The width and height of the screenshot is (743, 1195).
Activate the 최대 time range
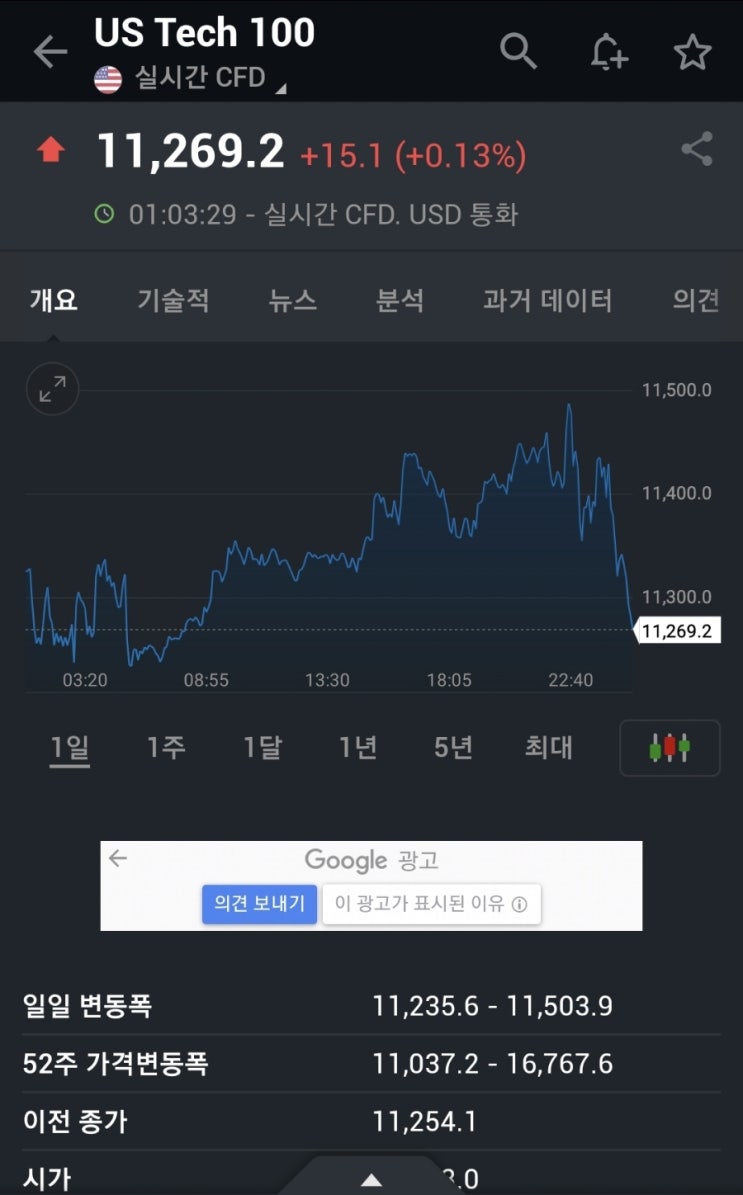pyautogui.click(x=547, y=747)
